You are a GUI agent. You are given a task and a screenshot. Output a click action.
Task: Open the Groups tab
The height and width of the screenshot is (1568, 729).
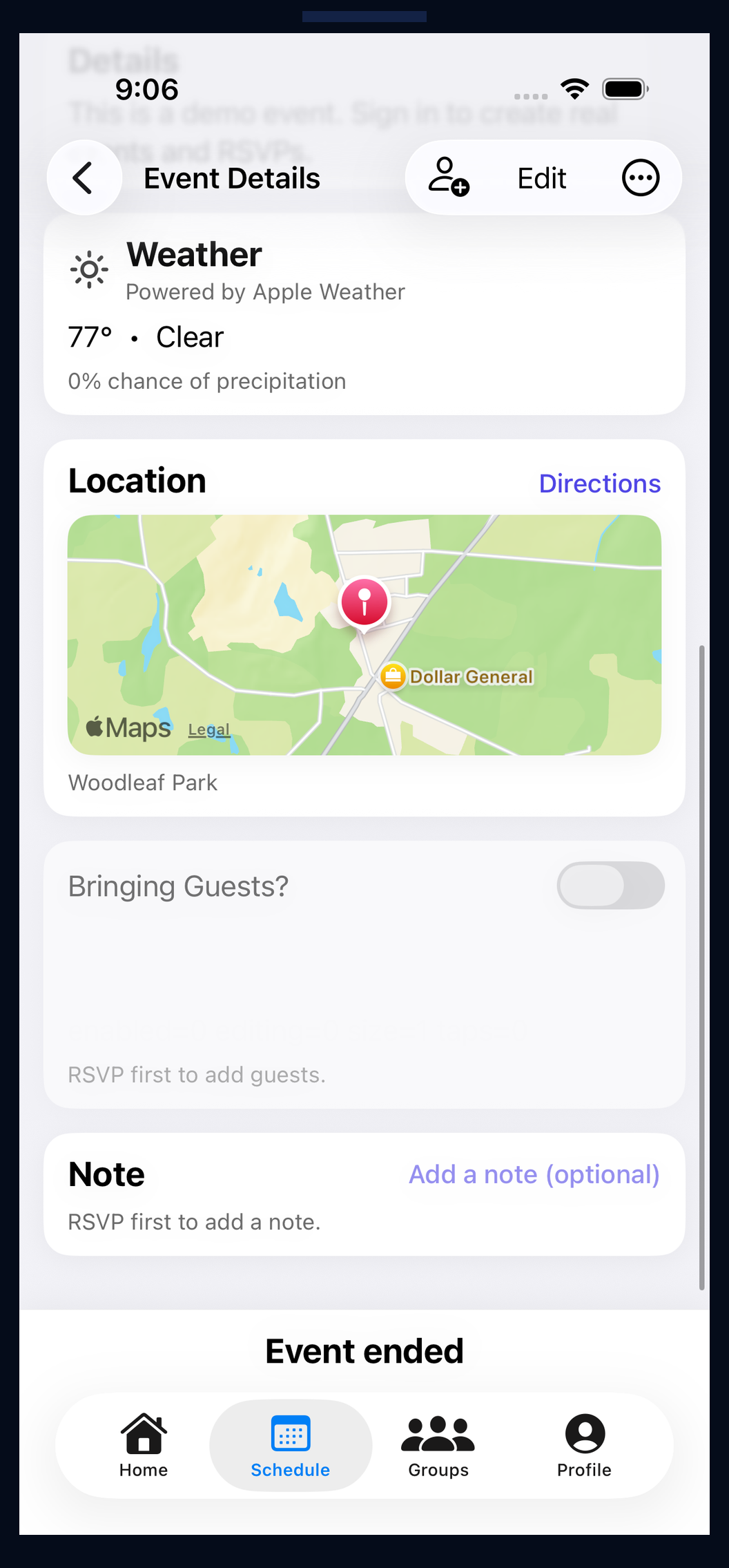(438, 1445)
